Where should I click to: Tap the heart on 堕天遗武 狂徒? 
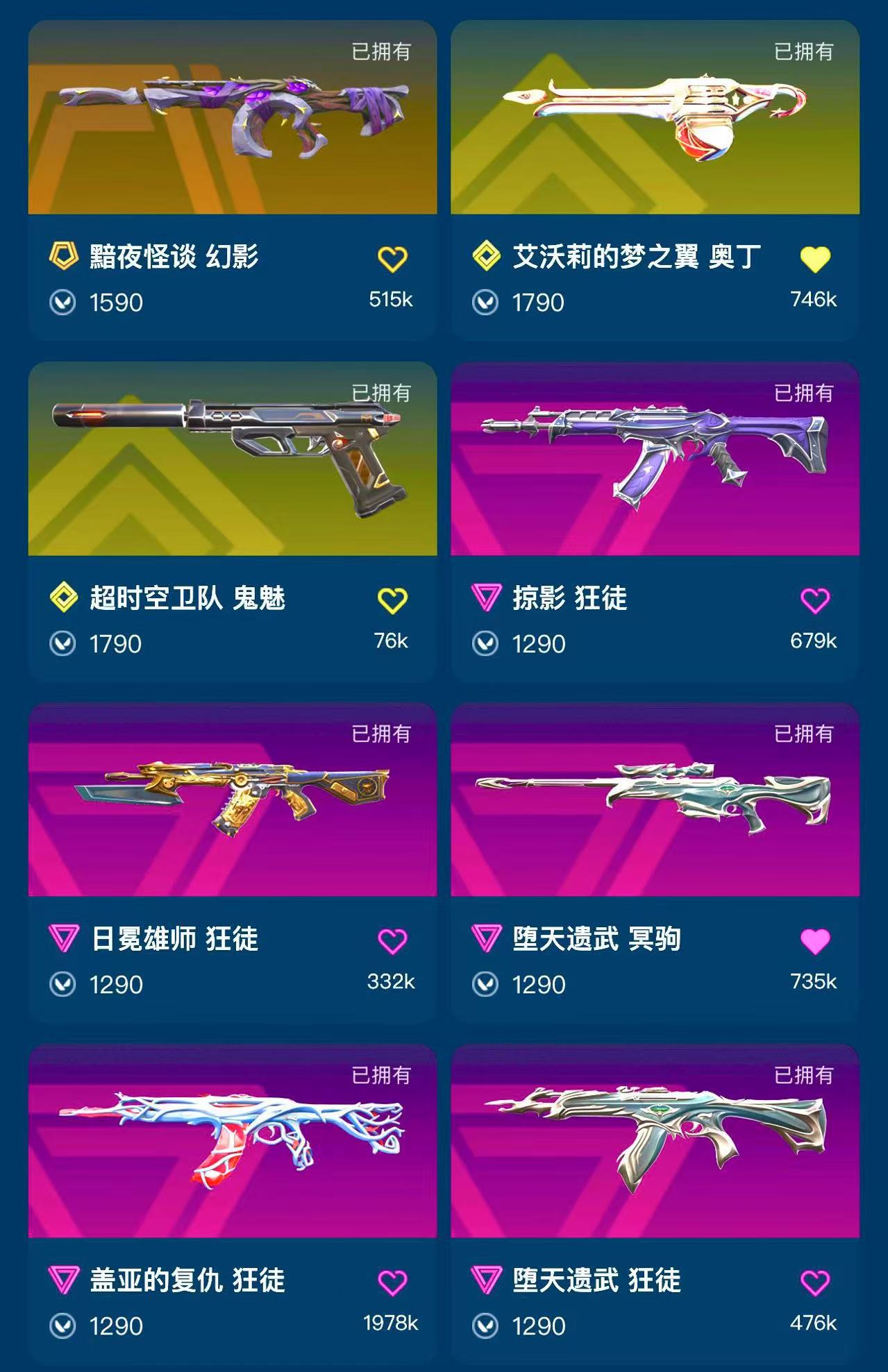click(x=815, y=1282)
